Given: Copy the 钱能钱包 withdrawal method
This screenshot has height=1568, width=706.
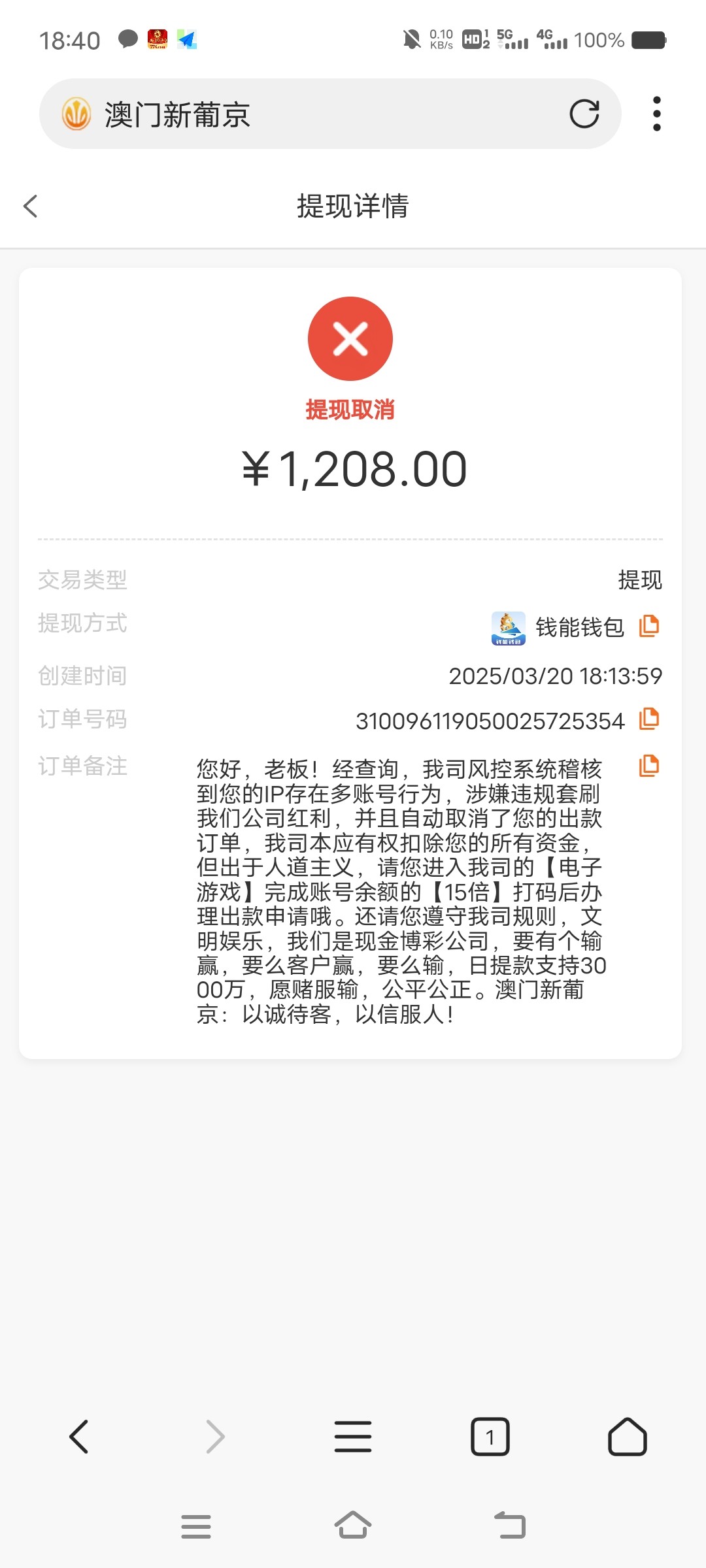Looking at the screenshot, I should pos(648,626).
